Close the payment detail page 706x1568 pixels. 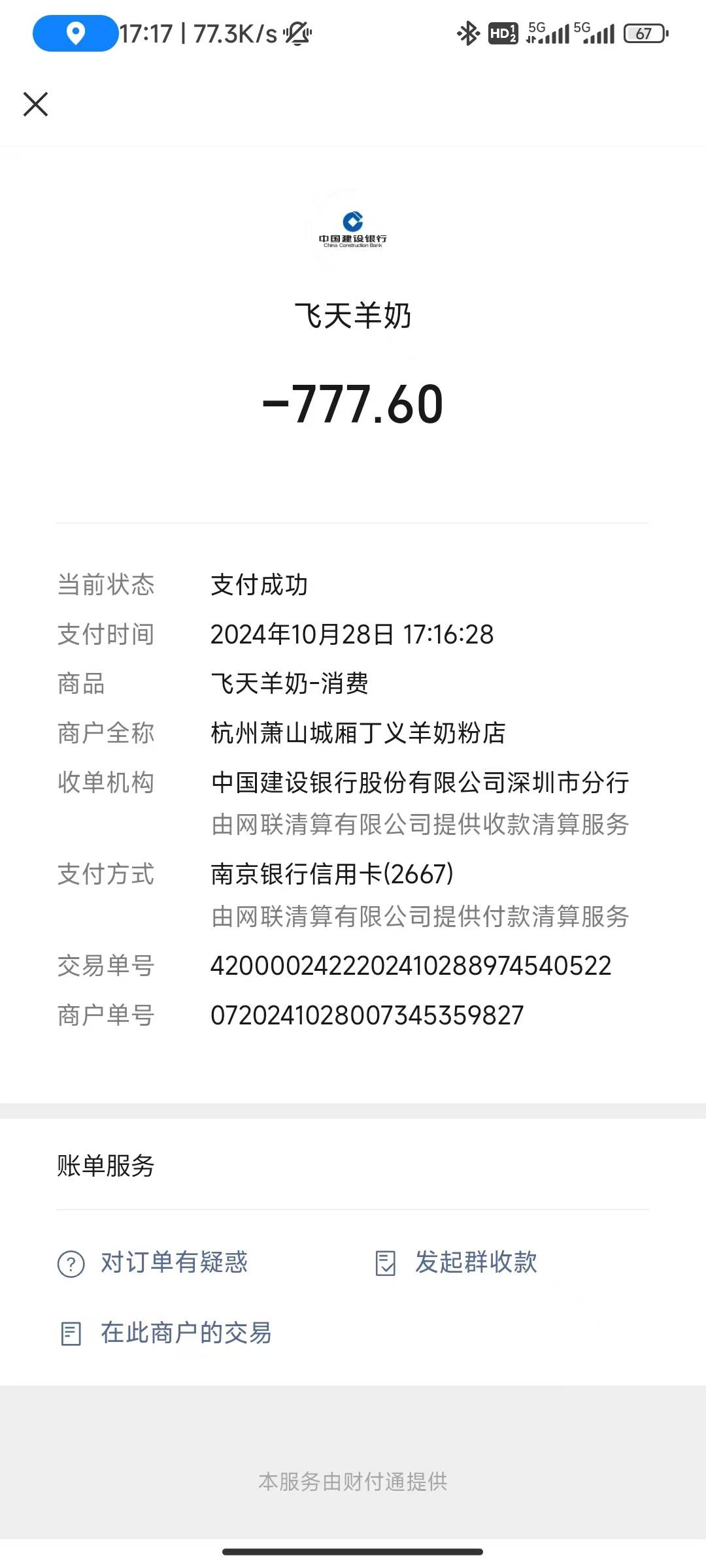[x=36, y=104]
